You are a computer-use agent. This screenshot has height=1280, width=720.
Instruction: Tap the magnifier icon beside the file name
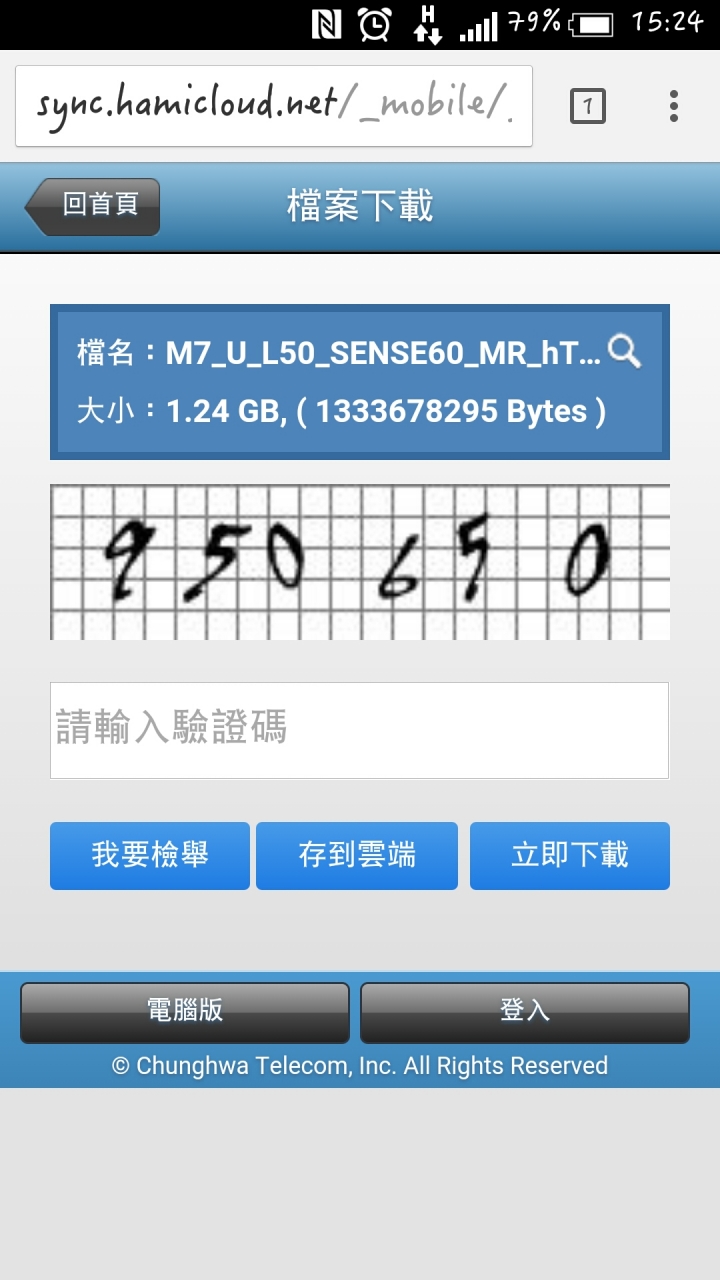click(x=625, y=352)
